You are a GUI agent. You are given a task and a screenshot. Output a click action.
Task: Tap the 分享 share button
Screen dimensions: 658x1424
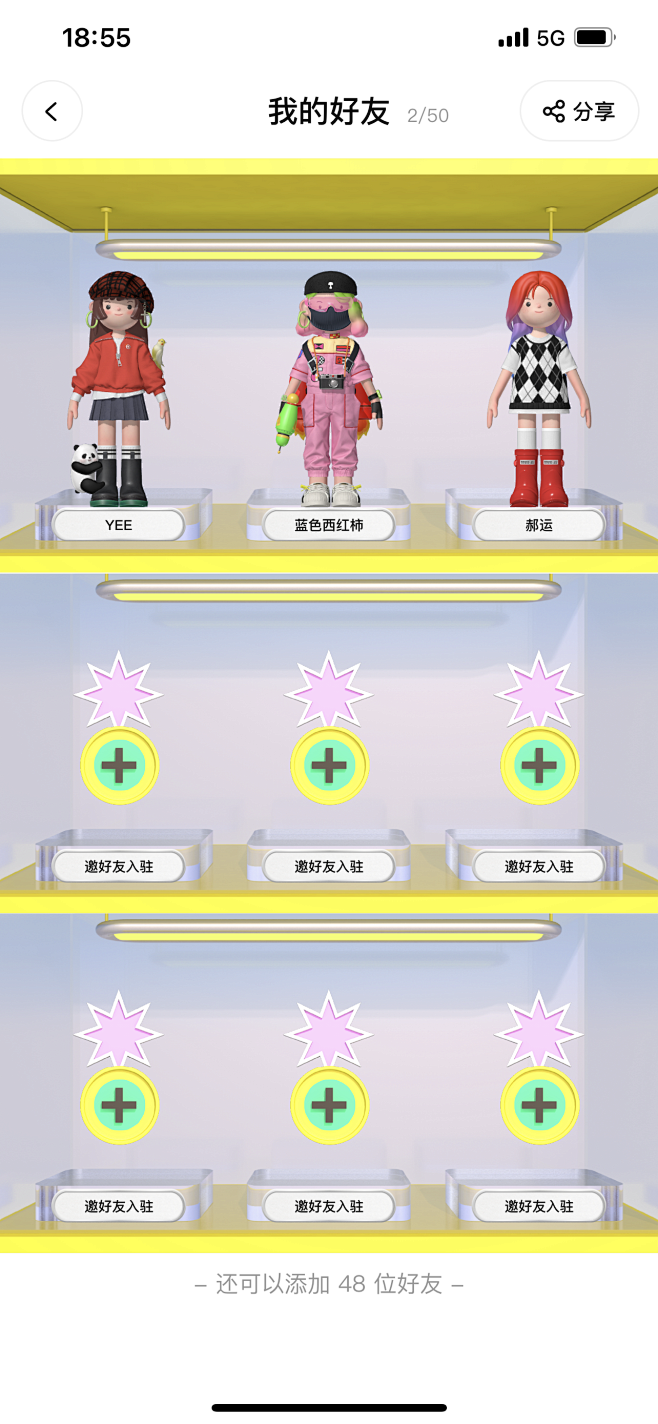point(579,111)
